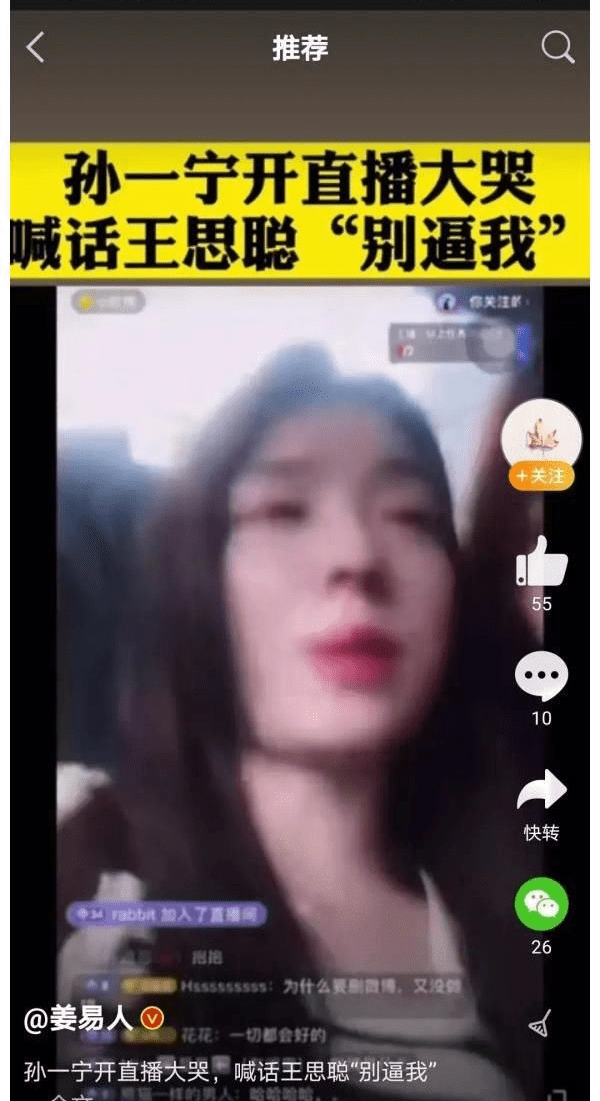Image resolution: width=600 pixels, height=1101 pixels.
Task: Like the video with thumbs-up icon
Action: 541,563
